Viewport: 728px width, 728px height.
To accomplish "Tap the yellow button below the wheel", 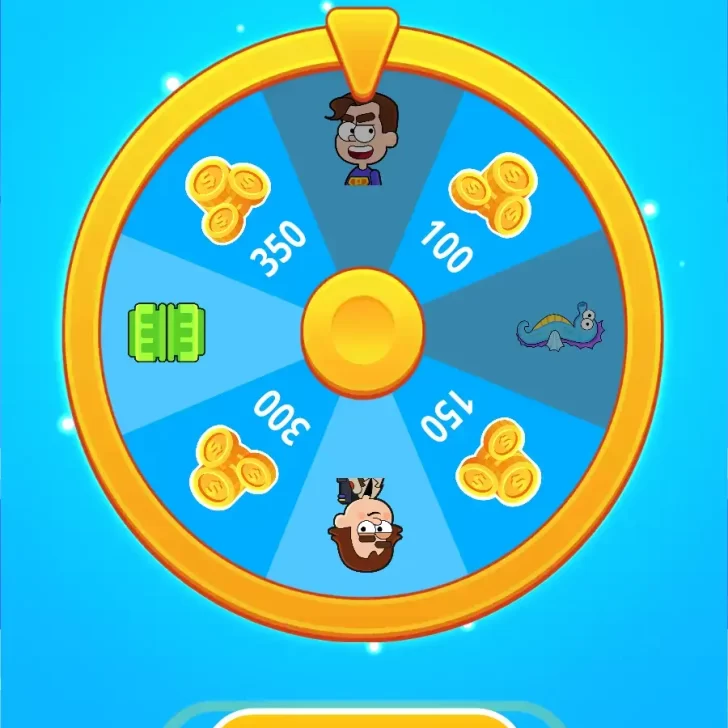I will [364, 719].
